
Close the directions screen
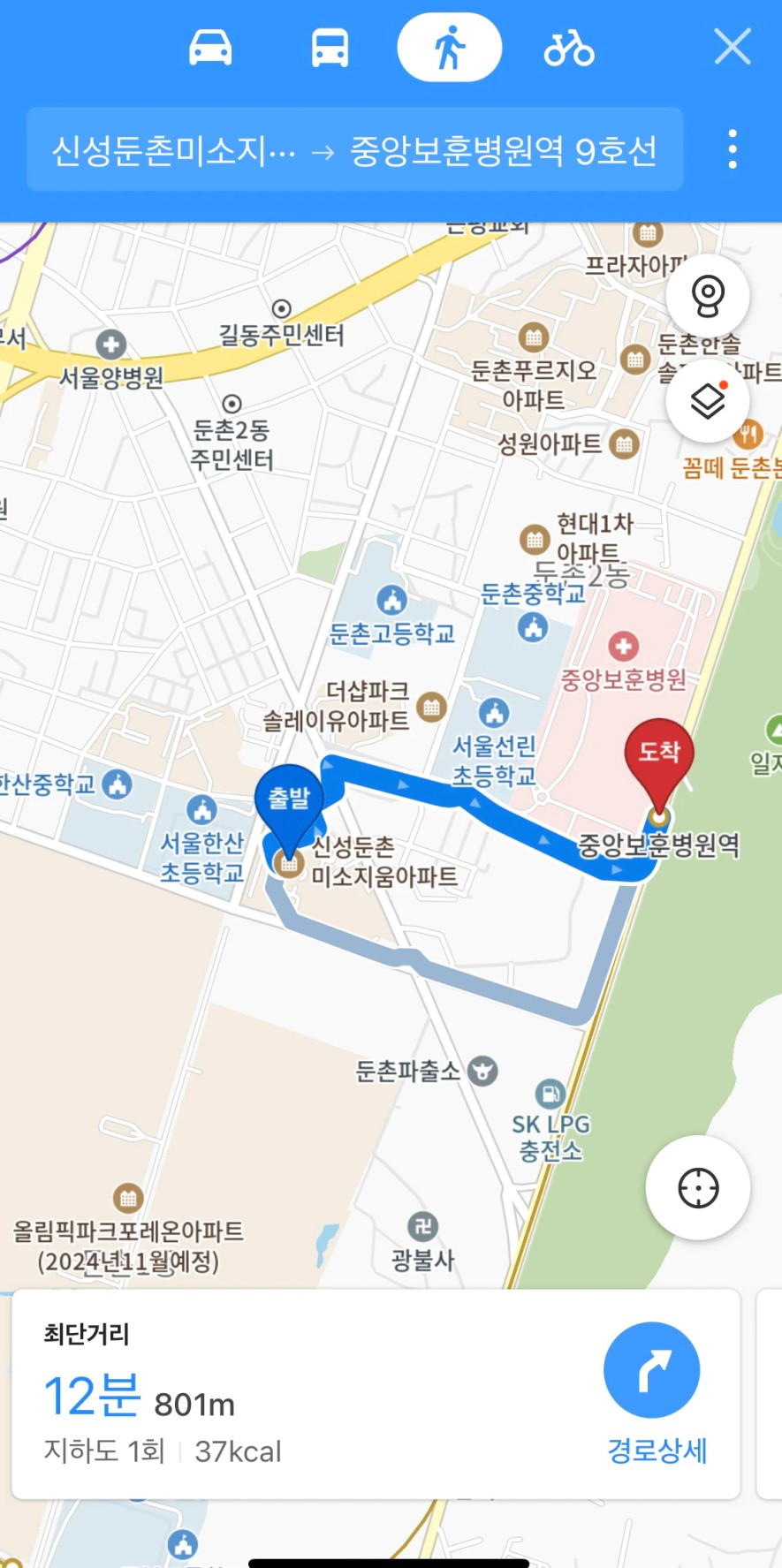(x=733, y=47)
